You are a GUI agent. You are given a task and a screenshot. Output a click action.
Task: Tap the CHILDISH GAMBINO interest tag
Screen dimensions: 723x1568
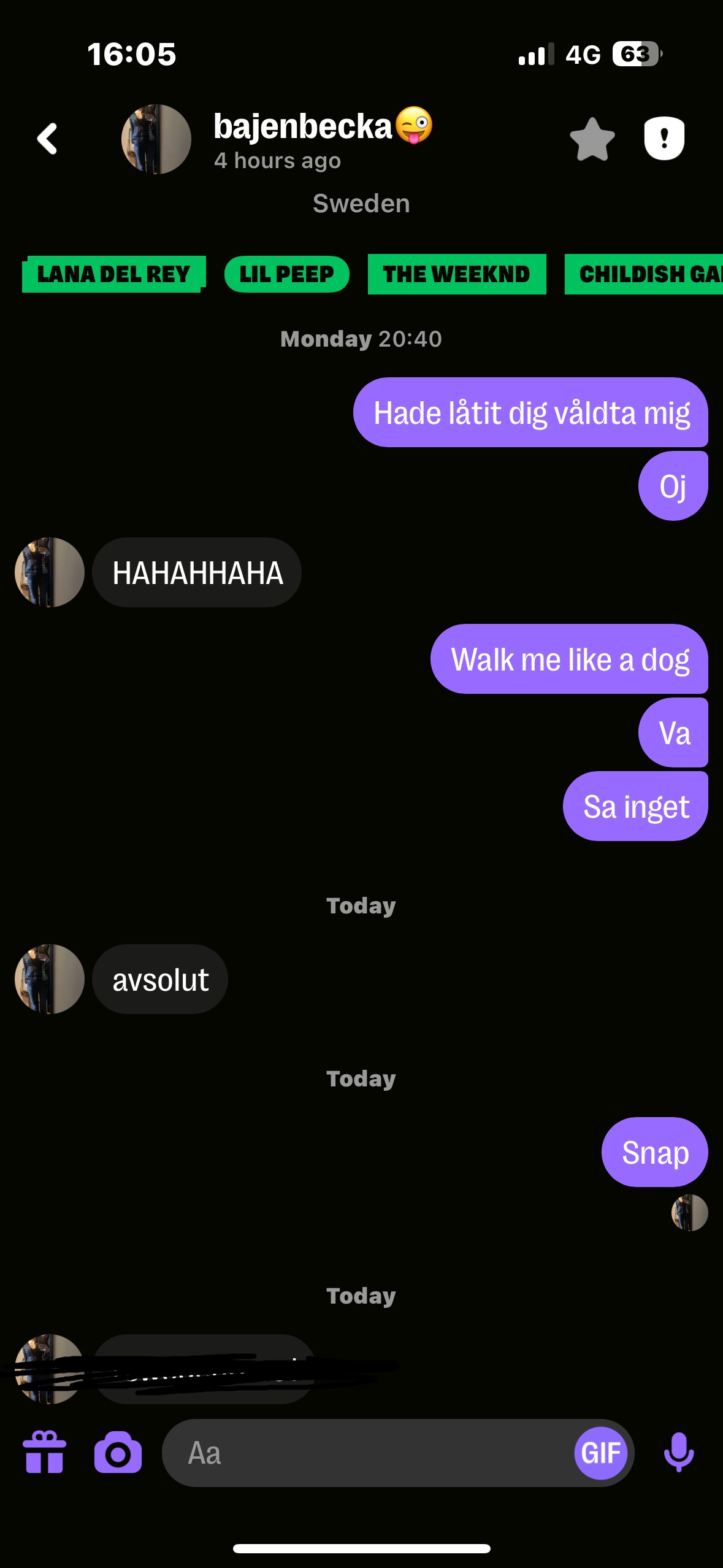click(644, 274)
